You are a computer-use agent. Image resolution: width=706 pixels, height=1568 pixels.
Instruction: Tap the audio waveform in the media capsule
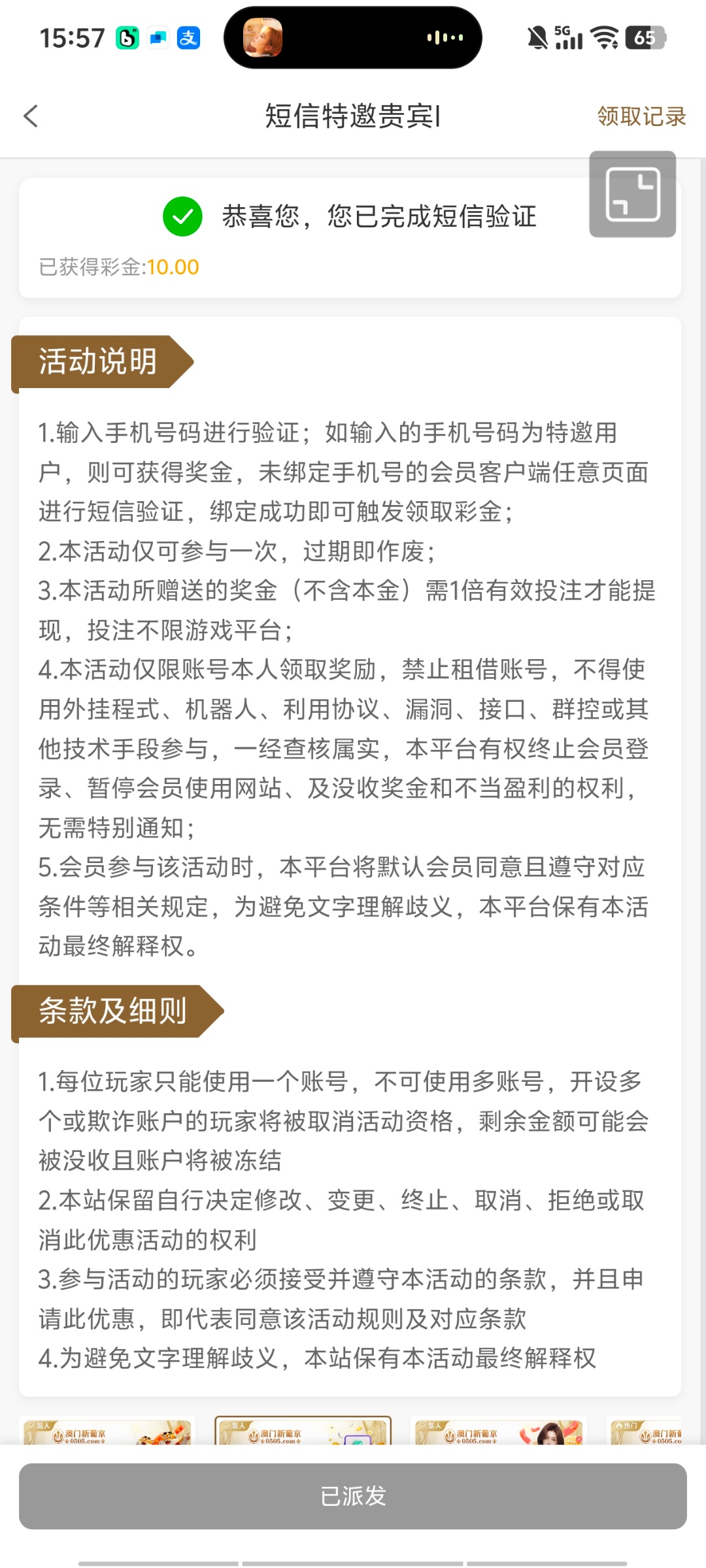[x=445, y=38]
